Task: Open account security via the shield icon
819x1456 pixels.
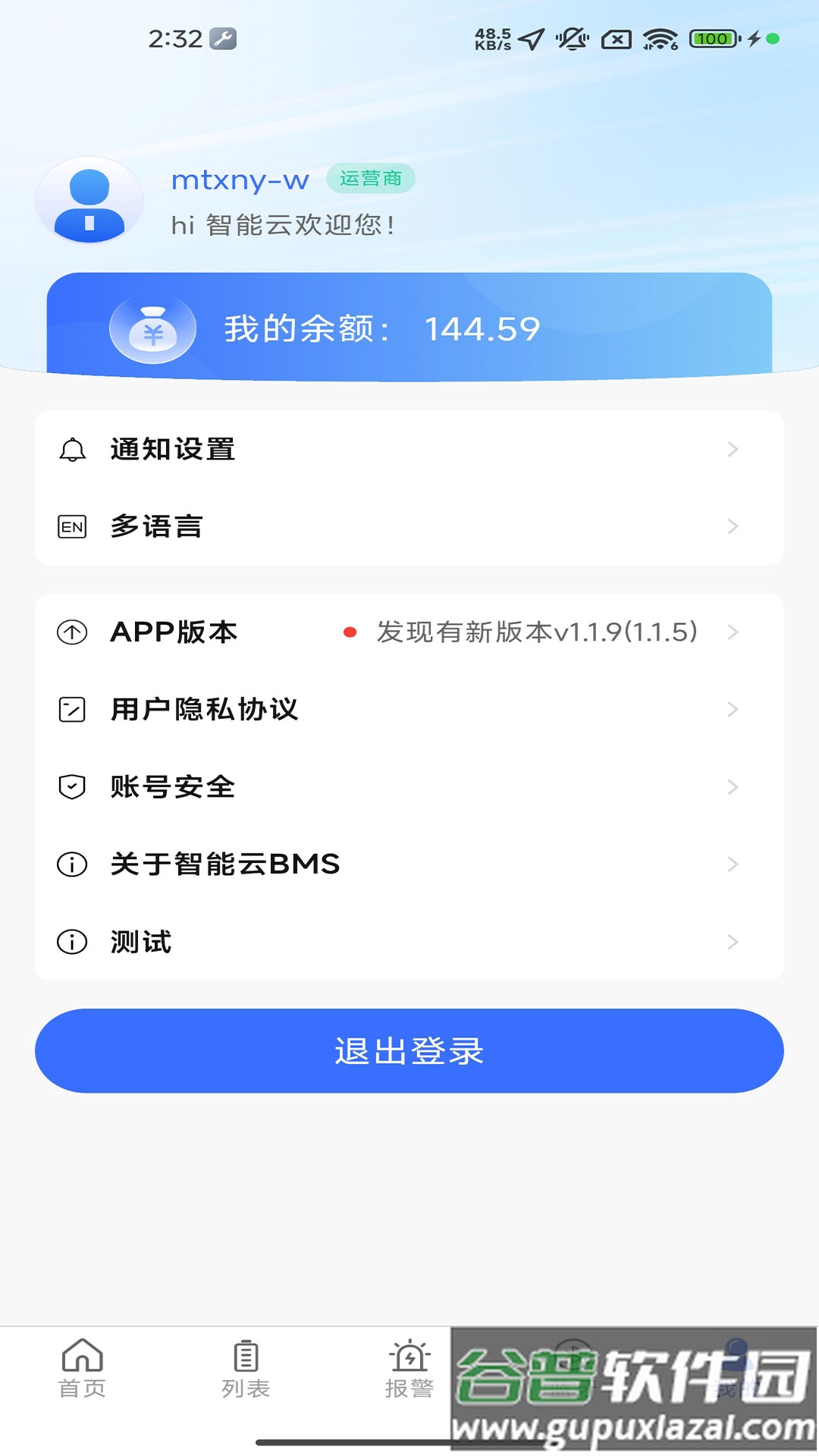Action: click(x=72, y=787)
